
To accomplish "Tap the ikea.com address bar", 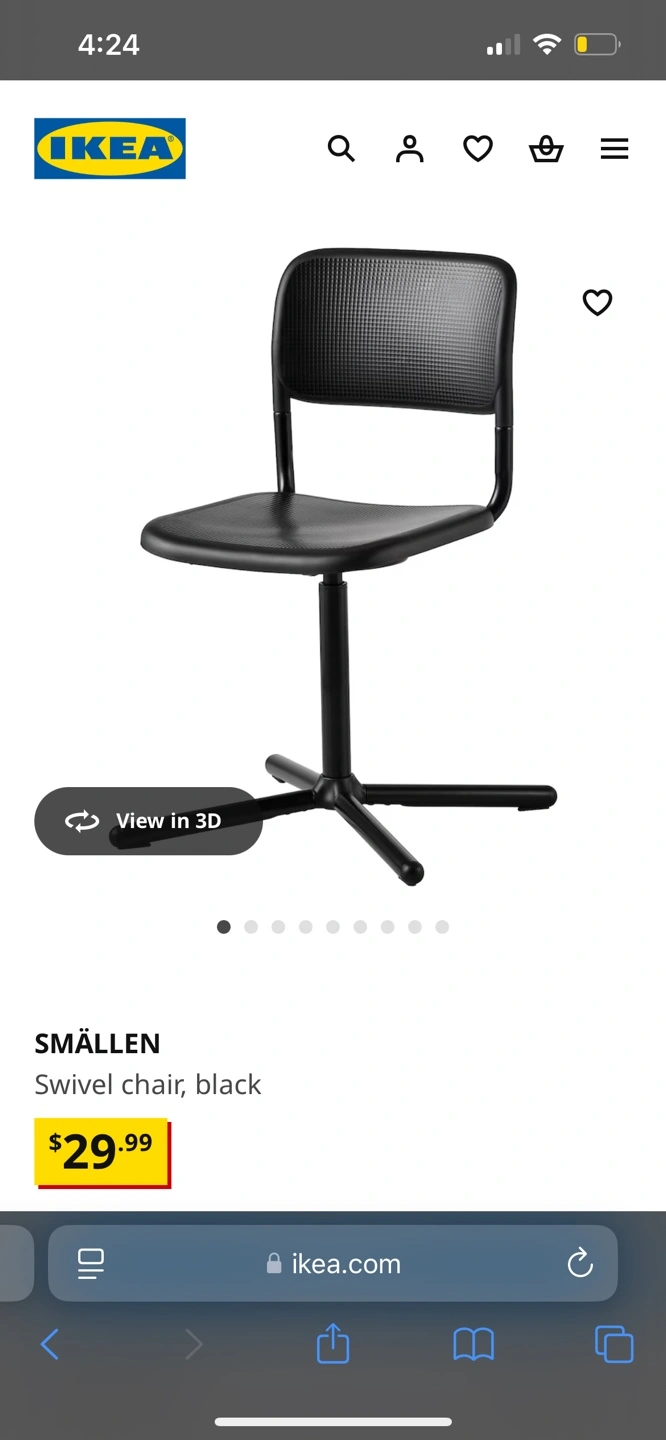I will point(333,1263).
